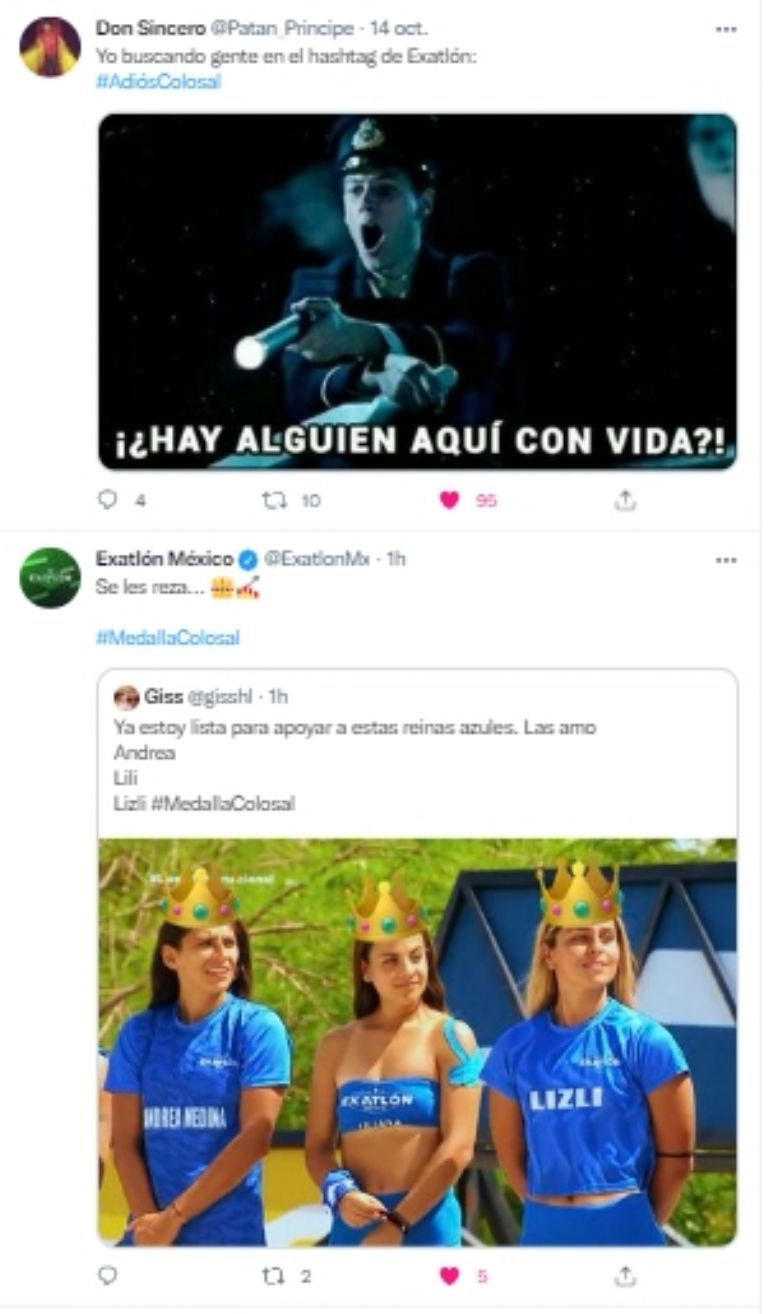Share Exatlón México's tweet
This screenshot has height=1314, width=768.
(x=625, y=1275)
